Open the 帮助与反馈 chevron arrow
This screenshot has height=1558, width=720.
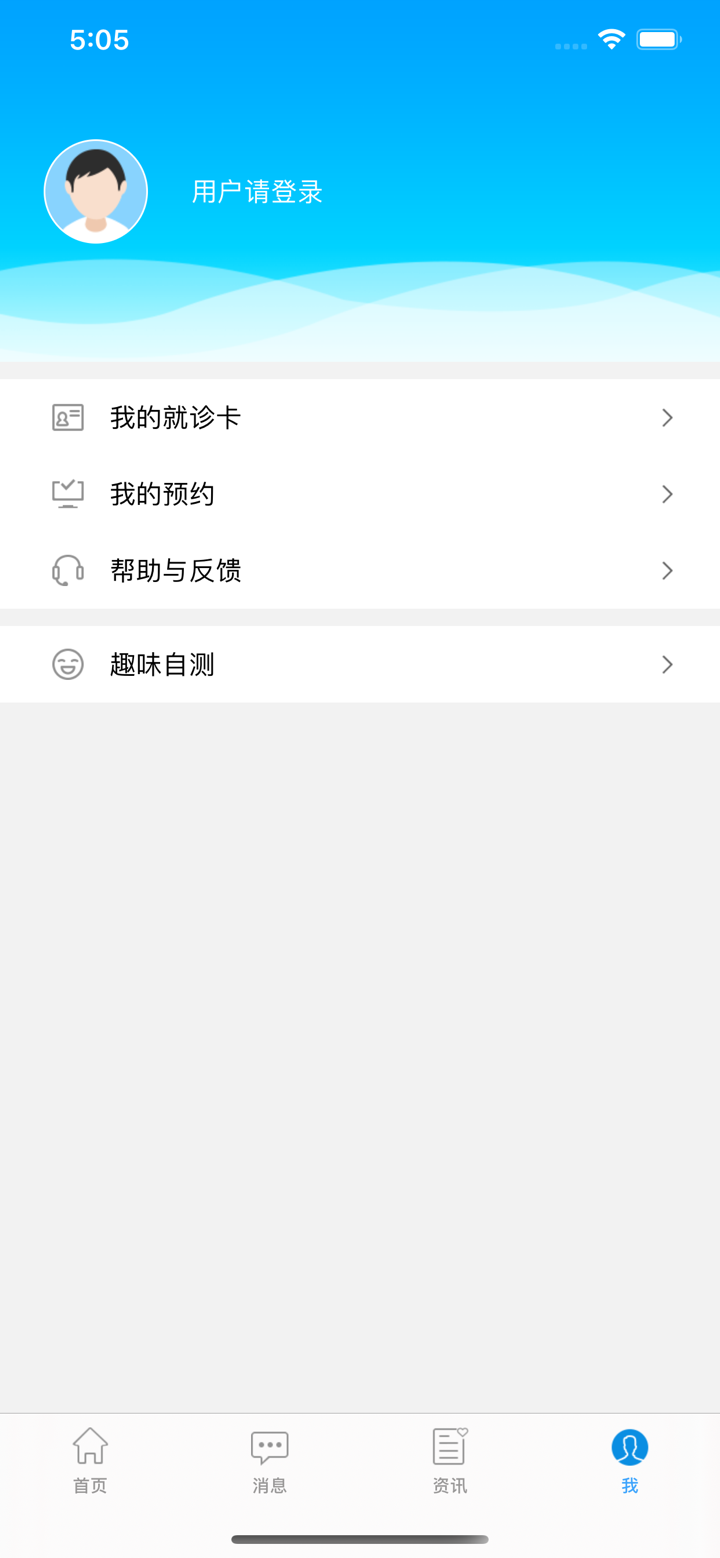tap(667, 570)
